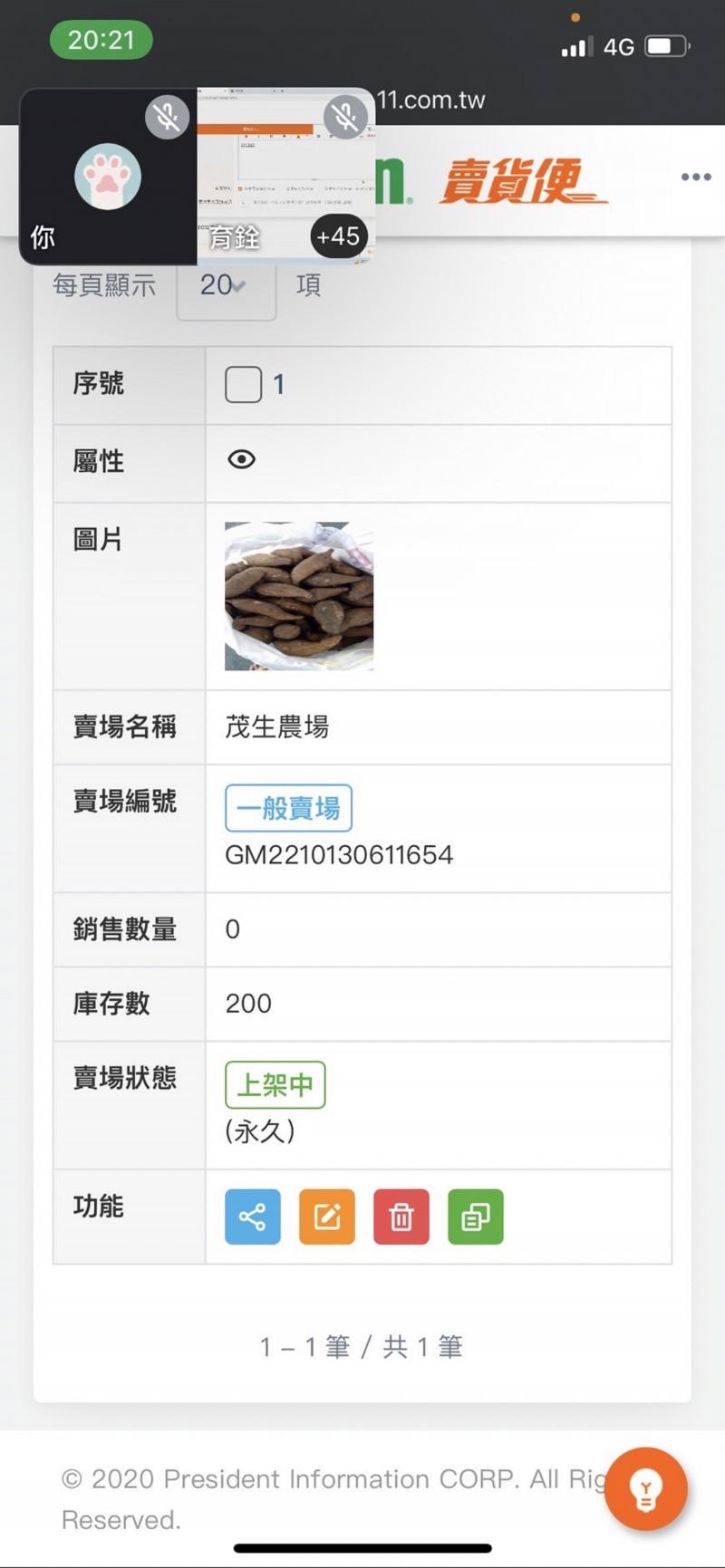The width and height of the screenshot is (725, 1568).
Task: Click the 上架中 status badge
Action: tap(275, 1084)
